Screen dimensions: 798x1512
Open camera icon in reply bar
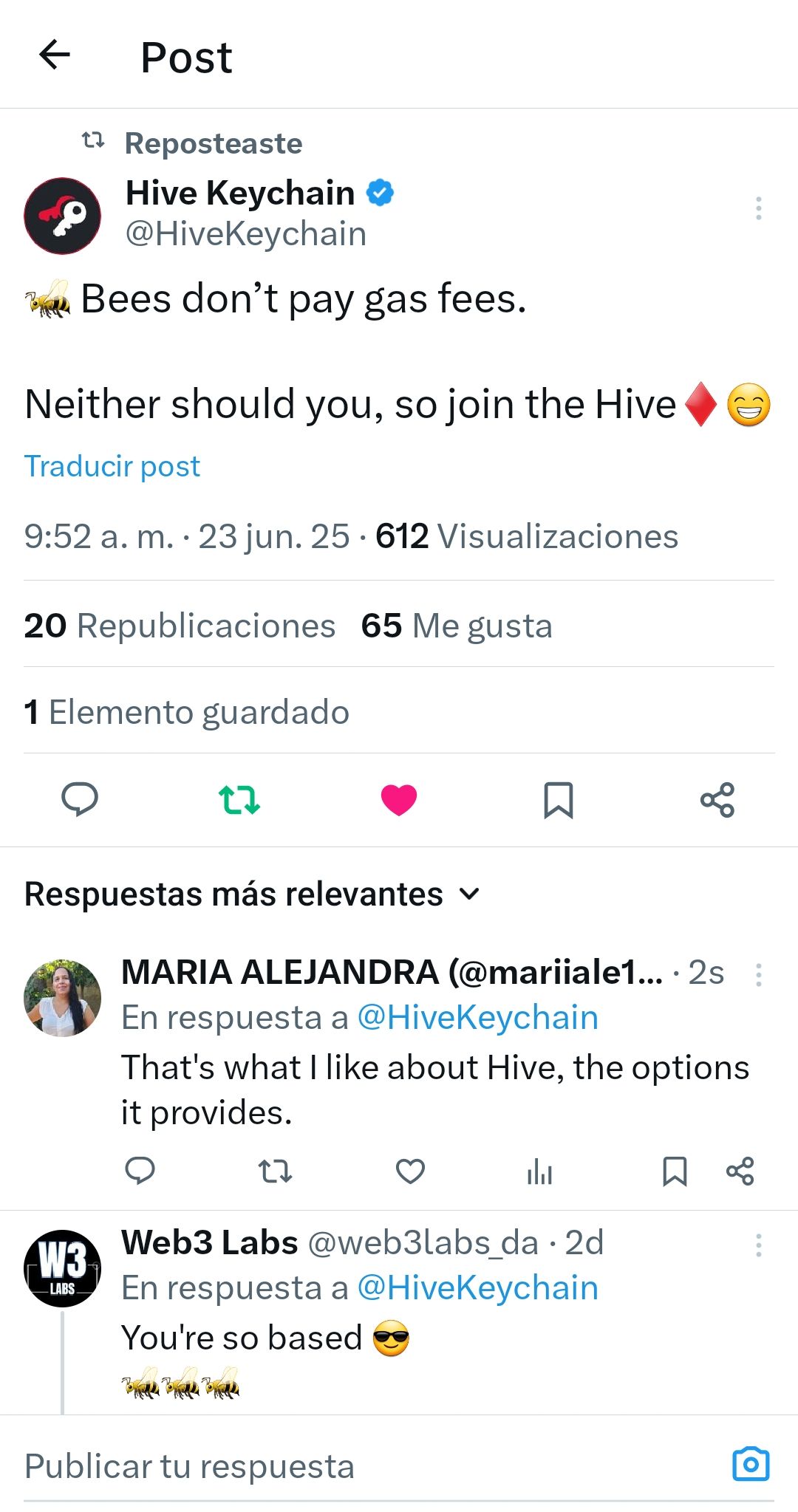[751, 1464]
